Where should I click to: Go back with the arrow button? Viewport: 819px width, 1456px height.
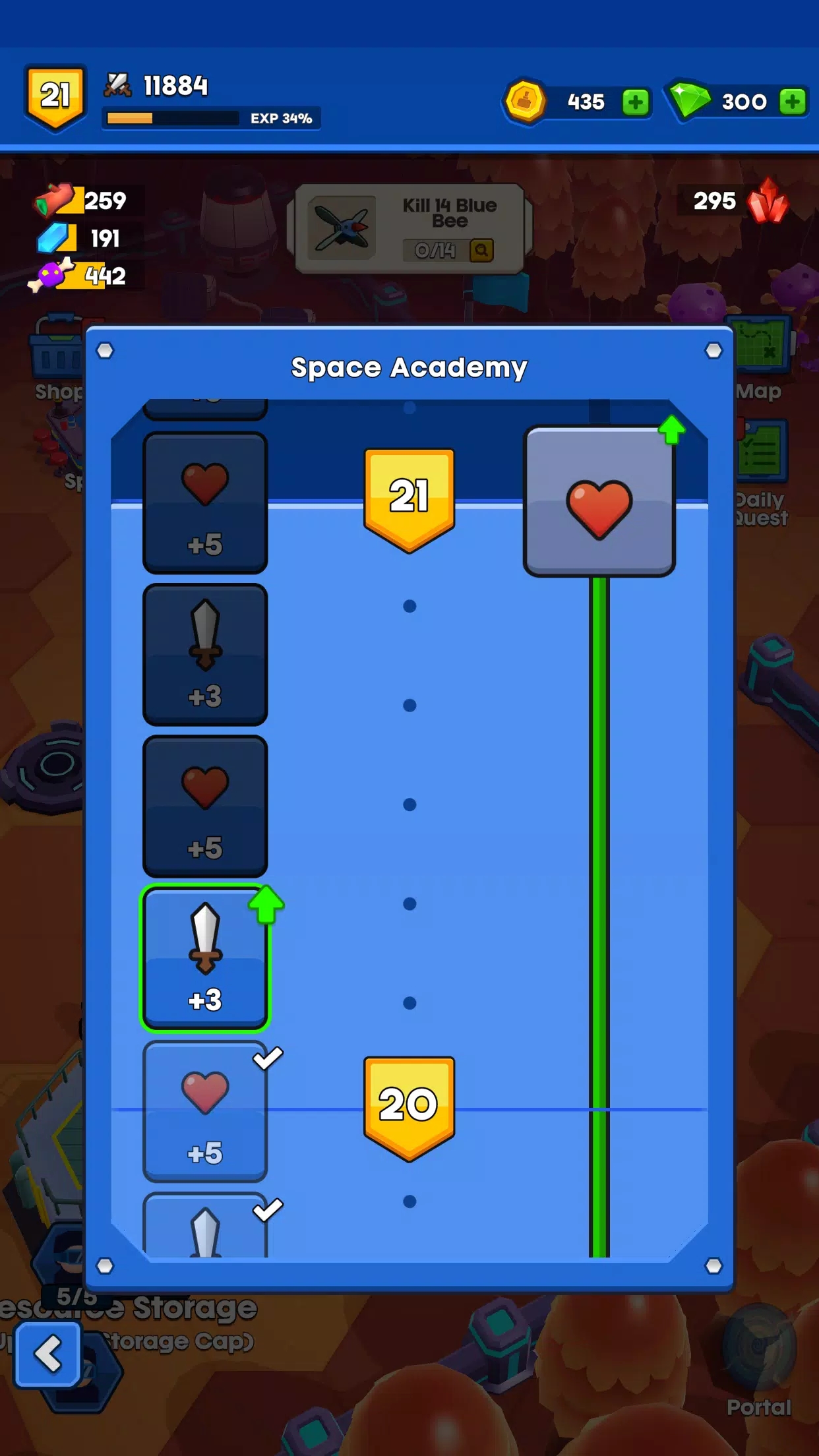(x=47, y=1354)
